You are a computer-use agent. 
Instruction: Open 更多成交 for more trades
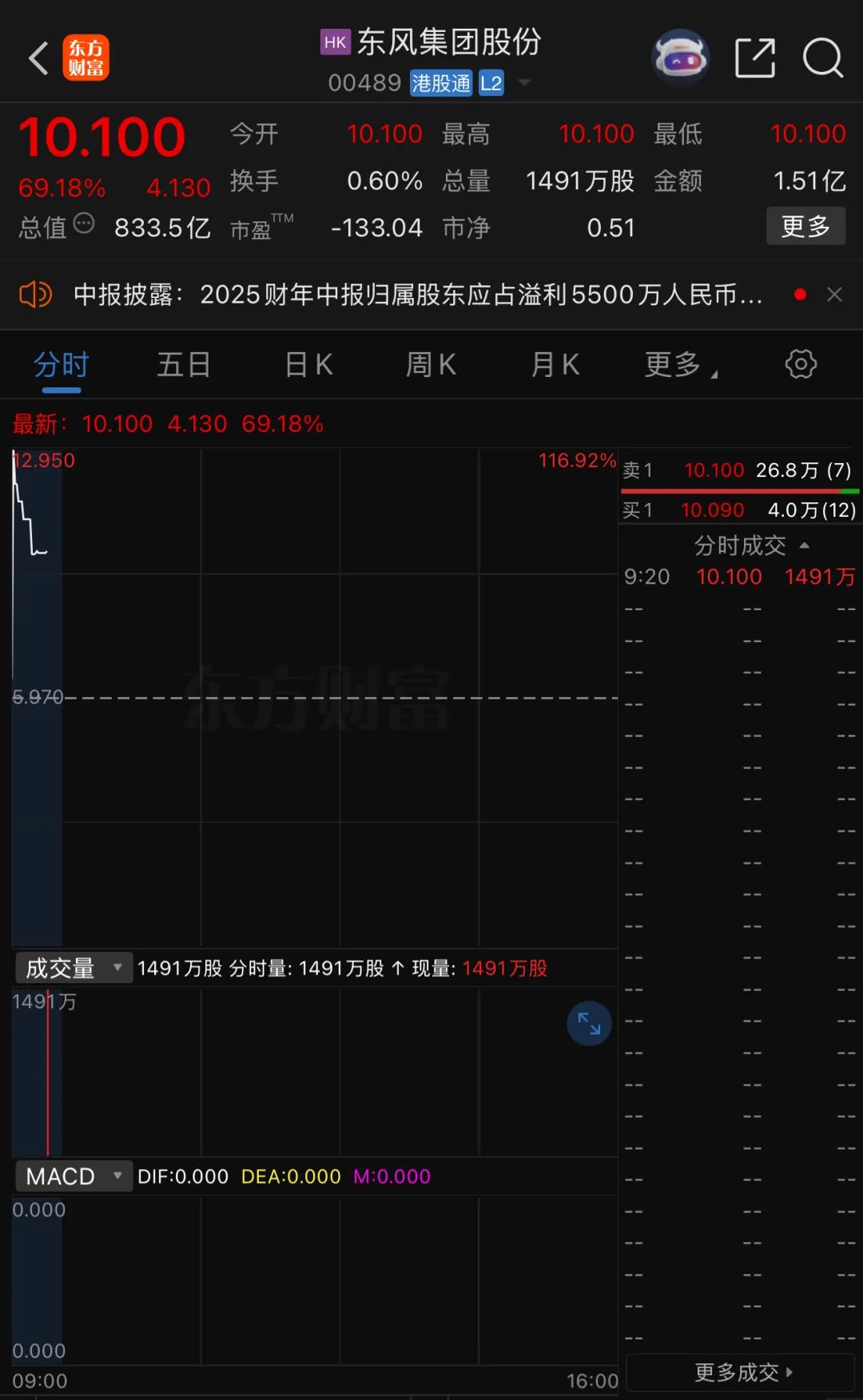coord(741,1372)
